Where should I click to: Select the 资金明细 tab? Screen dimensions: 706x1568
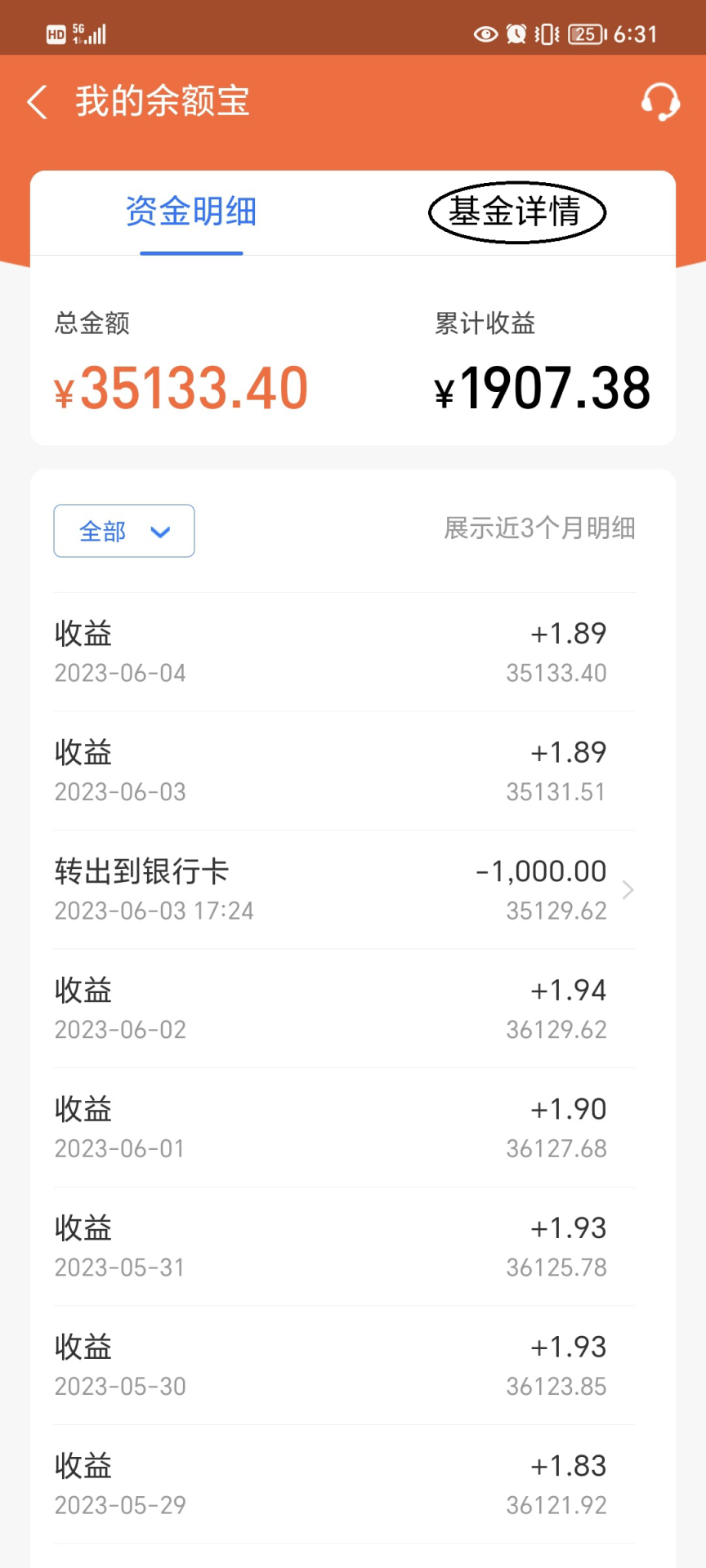click(x=191, y=212)
